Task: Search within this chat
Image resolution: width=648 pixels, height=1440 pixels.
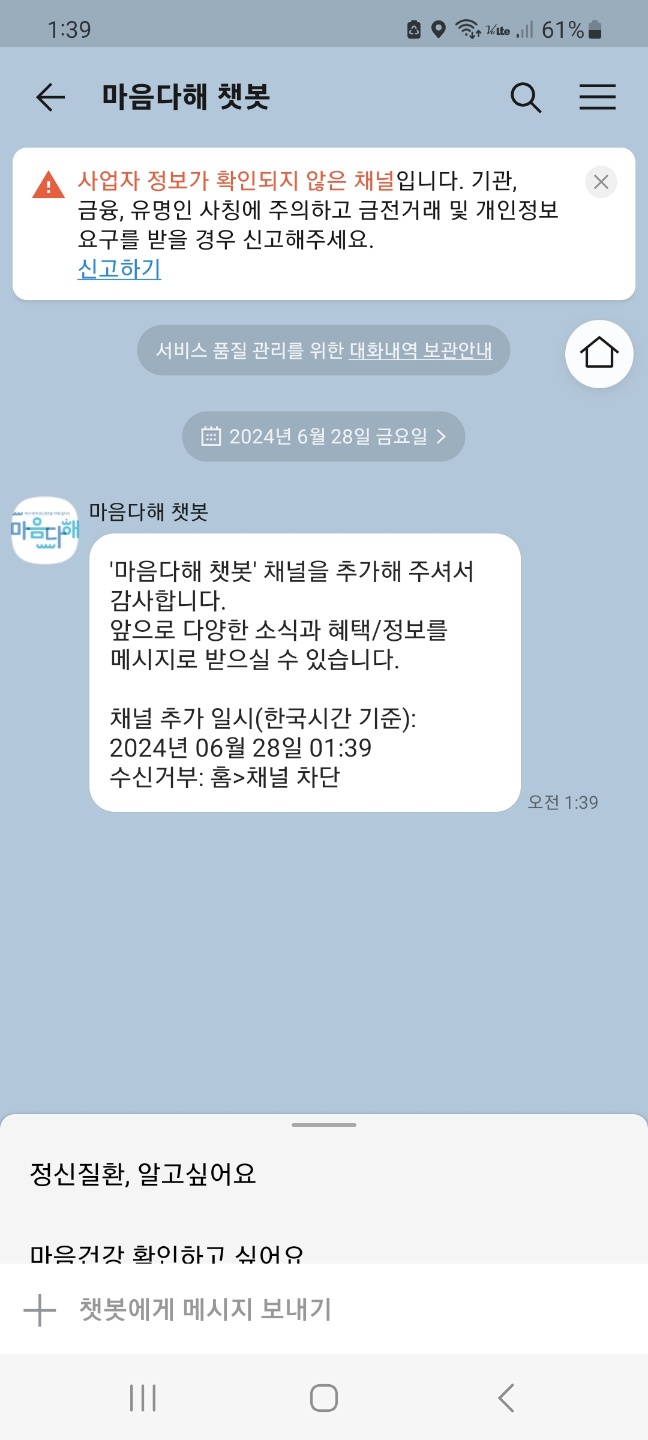Action: [526, 97]
